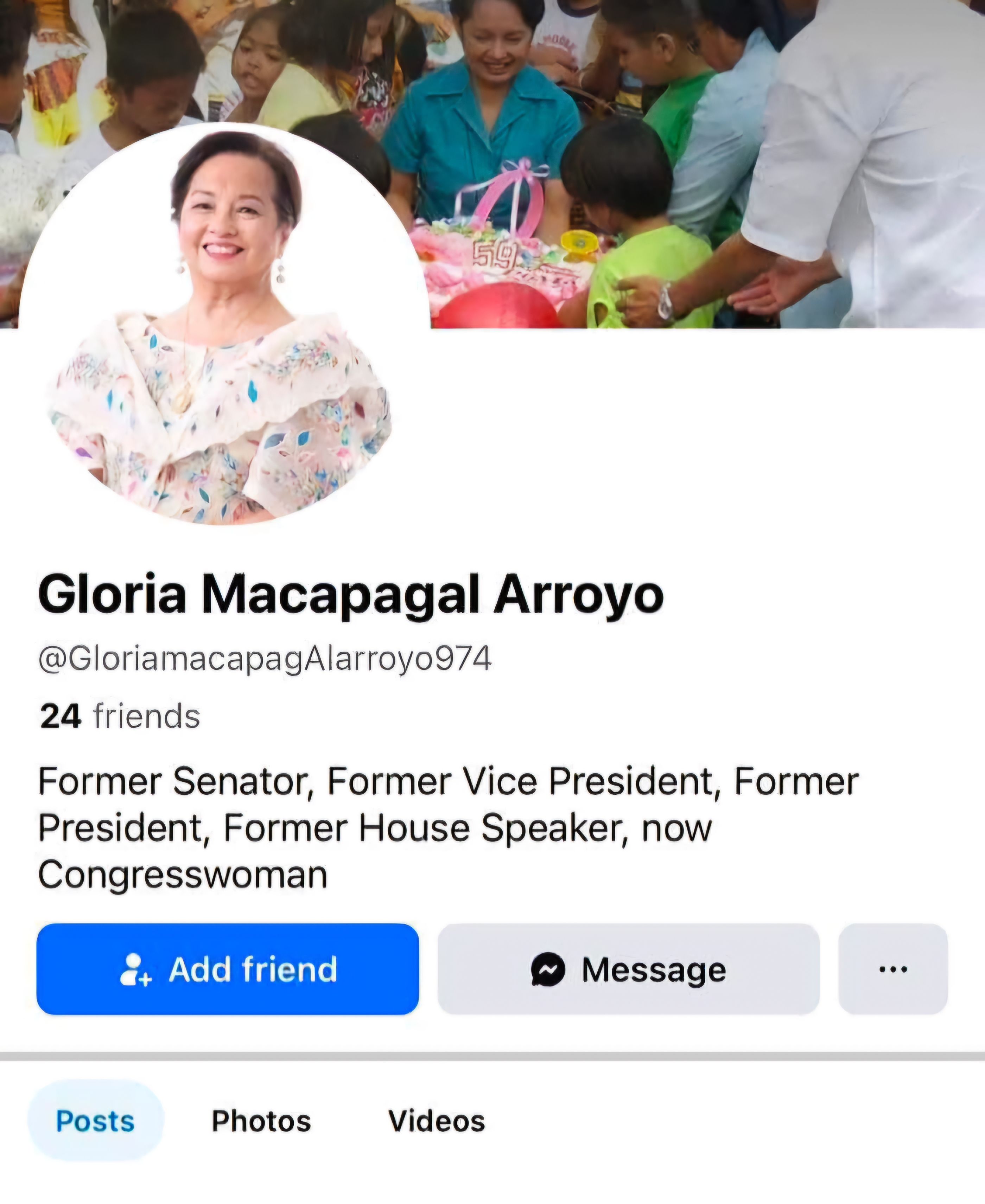The width and height of the screenshot is (985, 1204).
Task: Select the Posts tab
Action: tap(95, 1121)
